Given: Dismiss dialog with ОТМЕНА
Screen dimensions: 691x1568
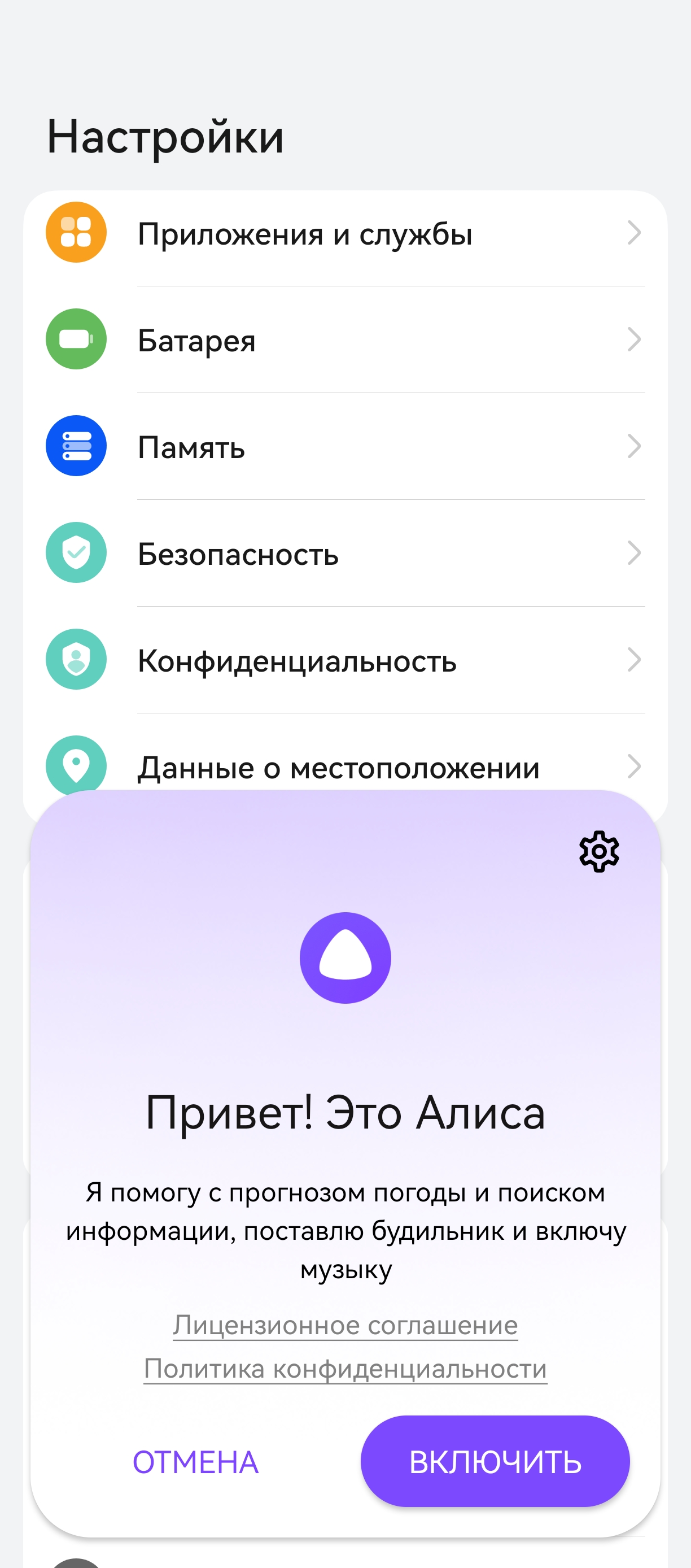Looking at the screenshot, I should tap(195, 1462).
